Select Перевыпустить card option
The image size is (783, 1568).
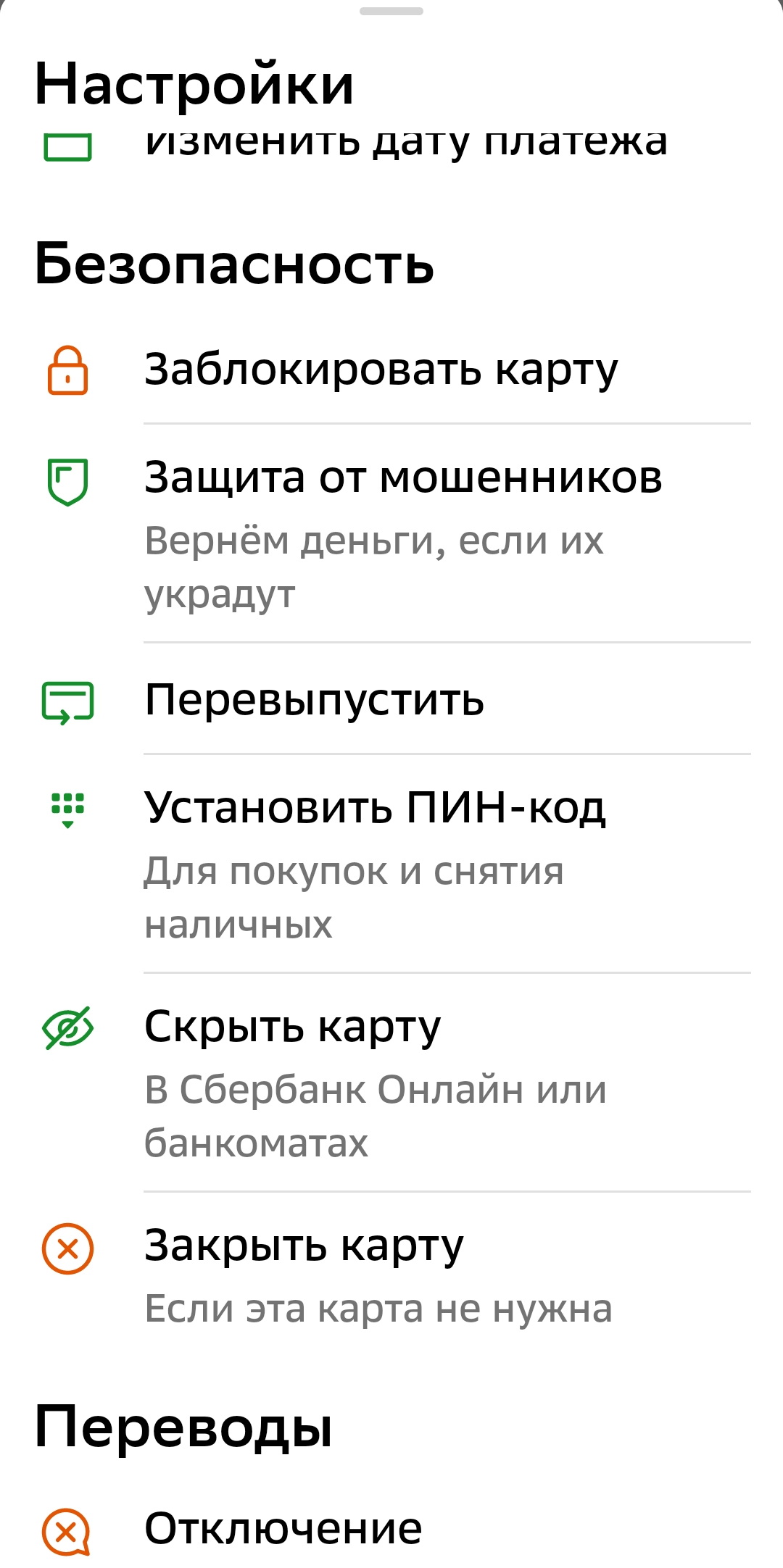(x=391, y=698)
